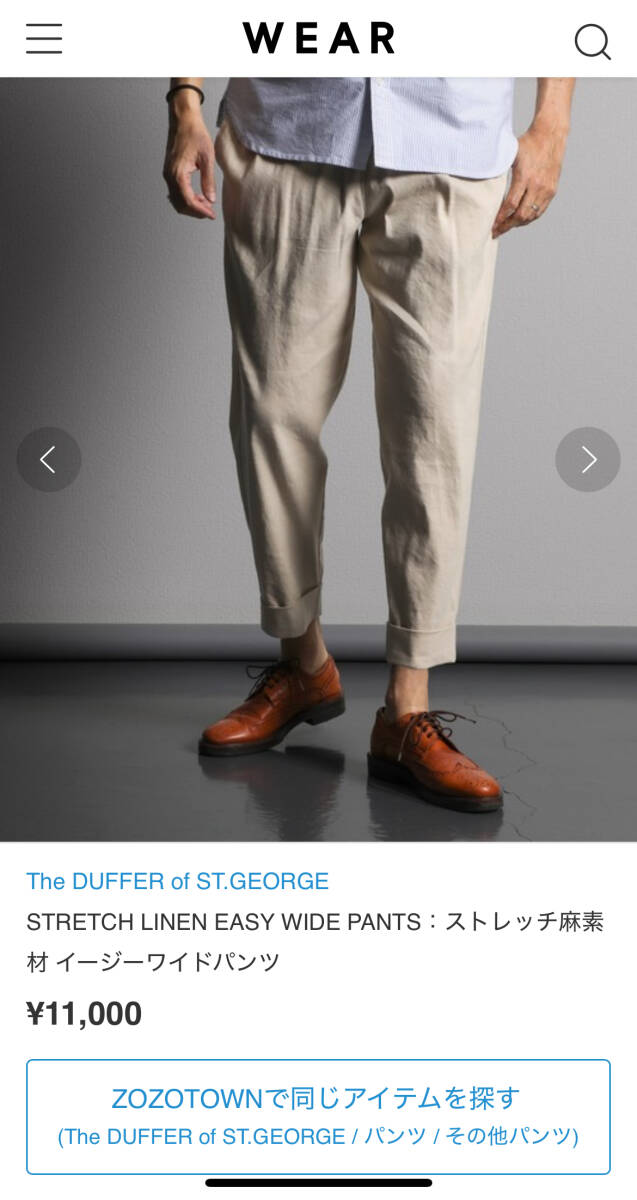This screenshot has height=1200, width=637.
Task: Open The DUFFER of ST.GEORGE brand link
Action: (x=177, y=881)
